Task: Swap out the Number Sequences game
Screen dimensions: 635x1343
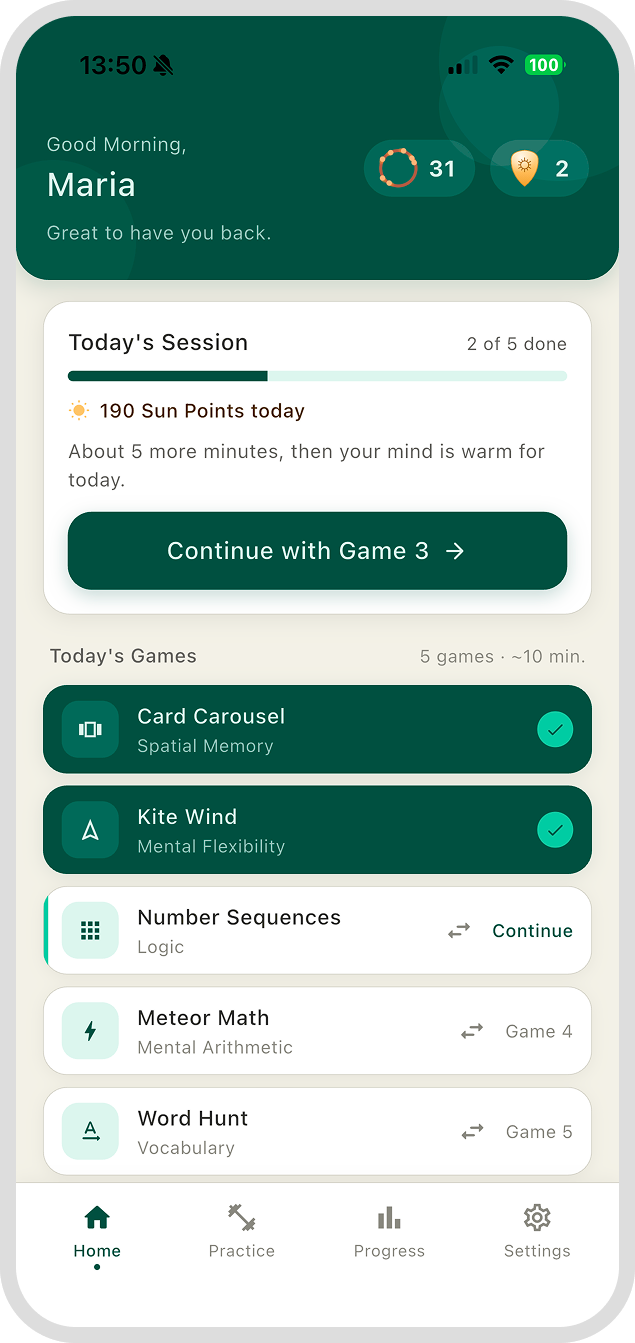Action: coord(459,931)
